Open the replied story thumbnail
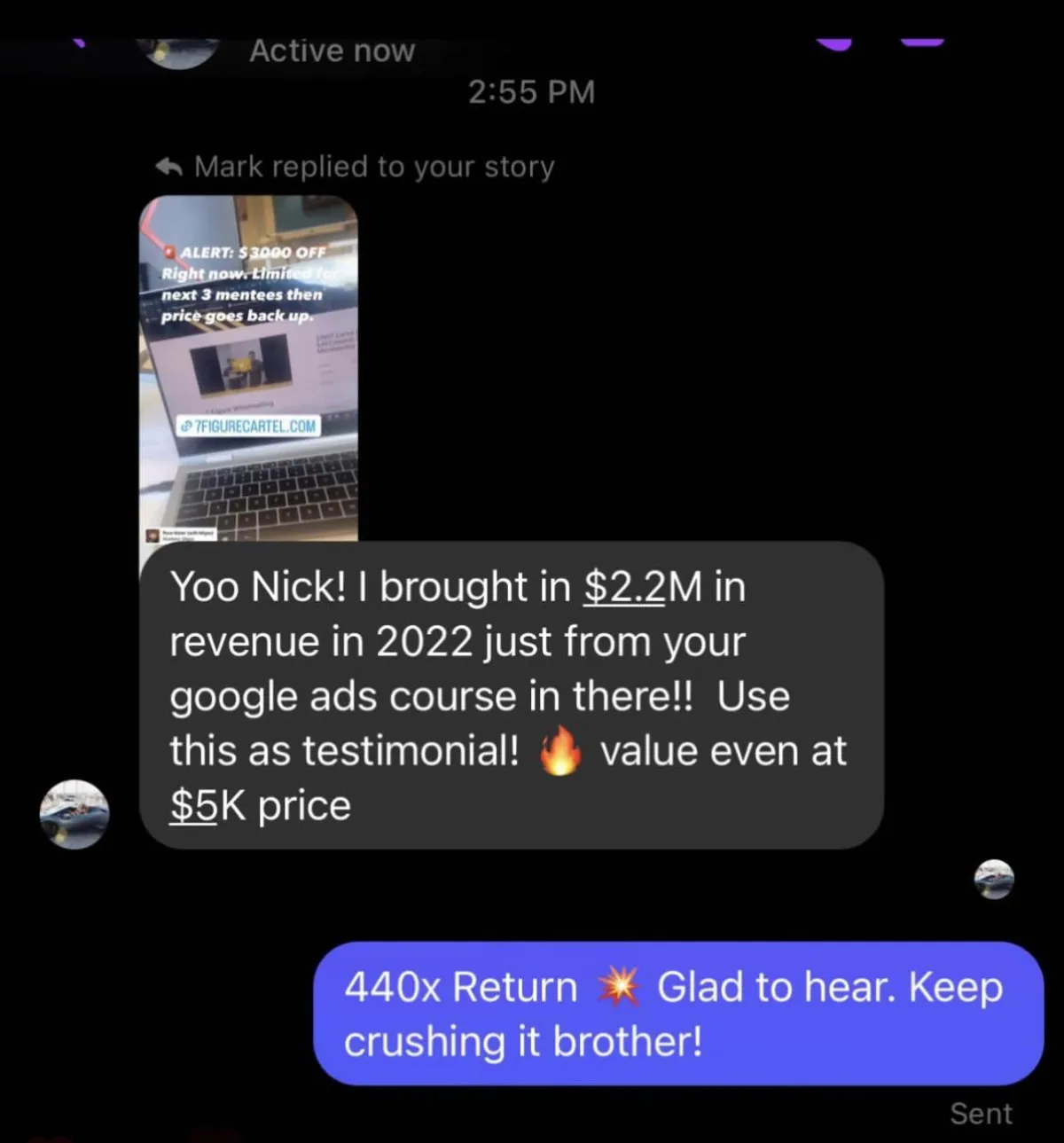Viewport: 1064px width, 1143px height. coord(248,368)
